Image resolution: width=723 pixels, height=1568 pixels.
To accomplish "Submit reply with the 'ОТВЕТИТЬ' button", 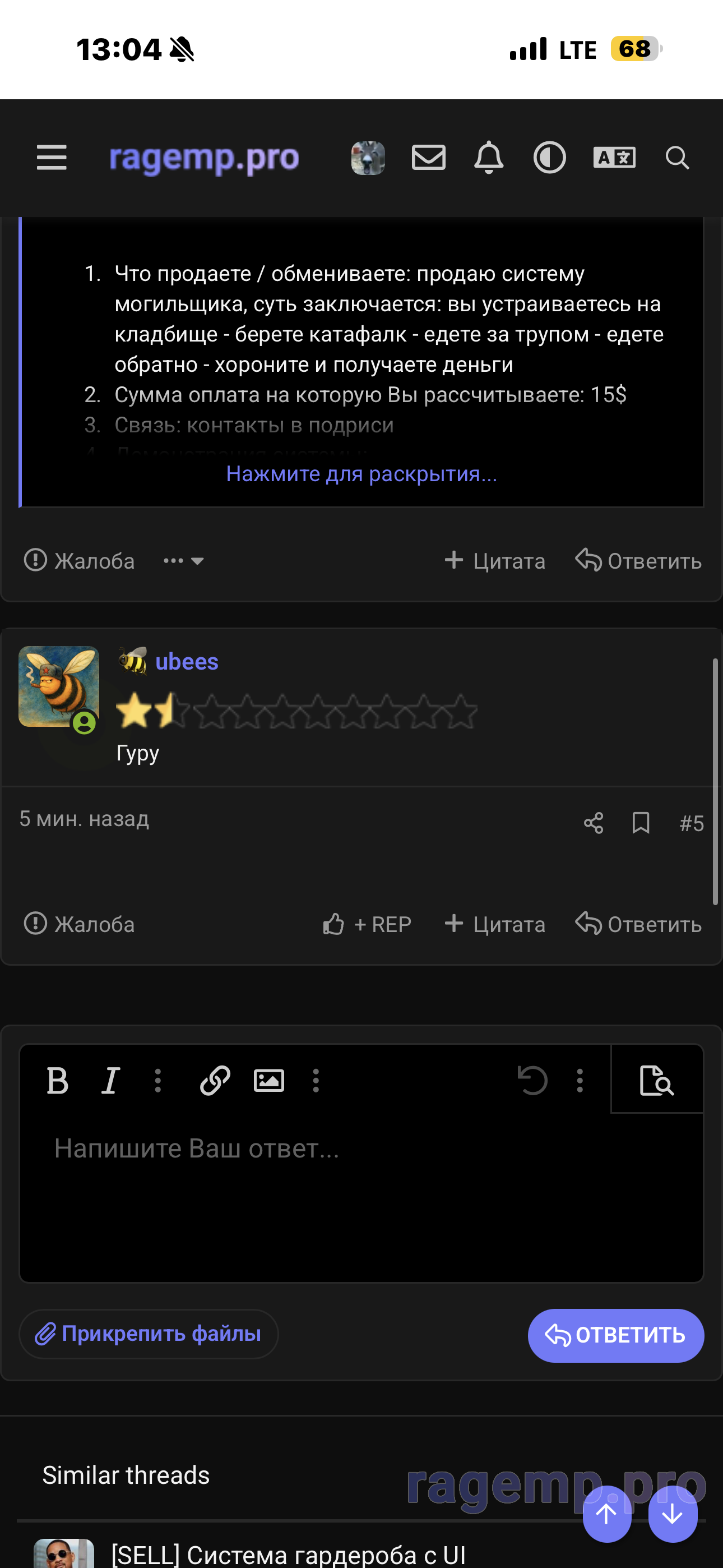I will 615,1335.
